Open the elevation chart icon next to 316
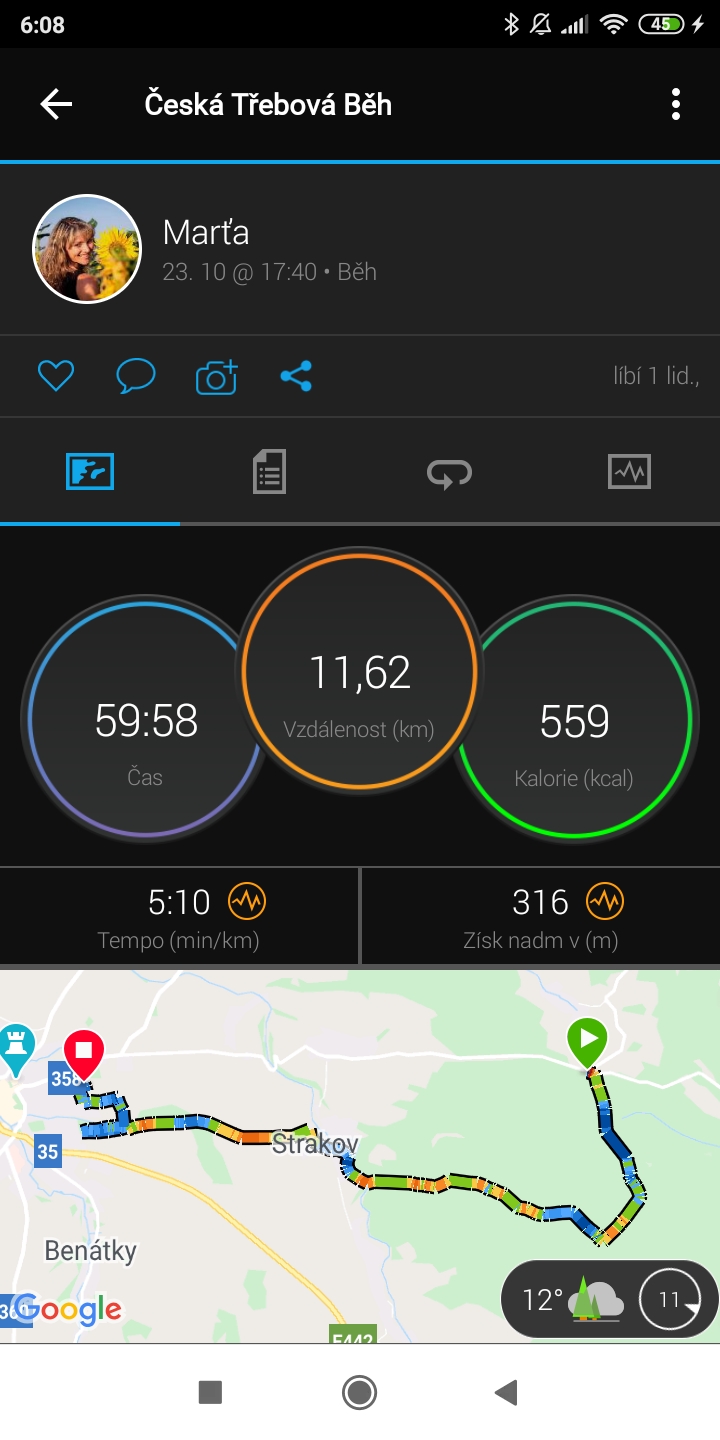 pos(605,902)
